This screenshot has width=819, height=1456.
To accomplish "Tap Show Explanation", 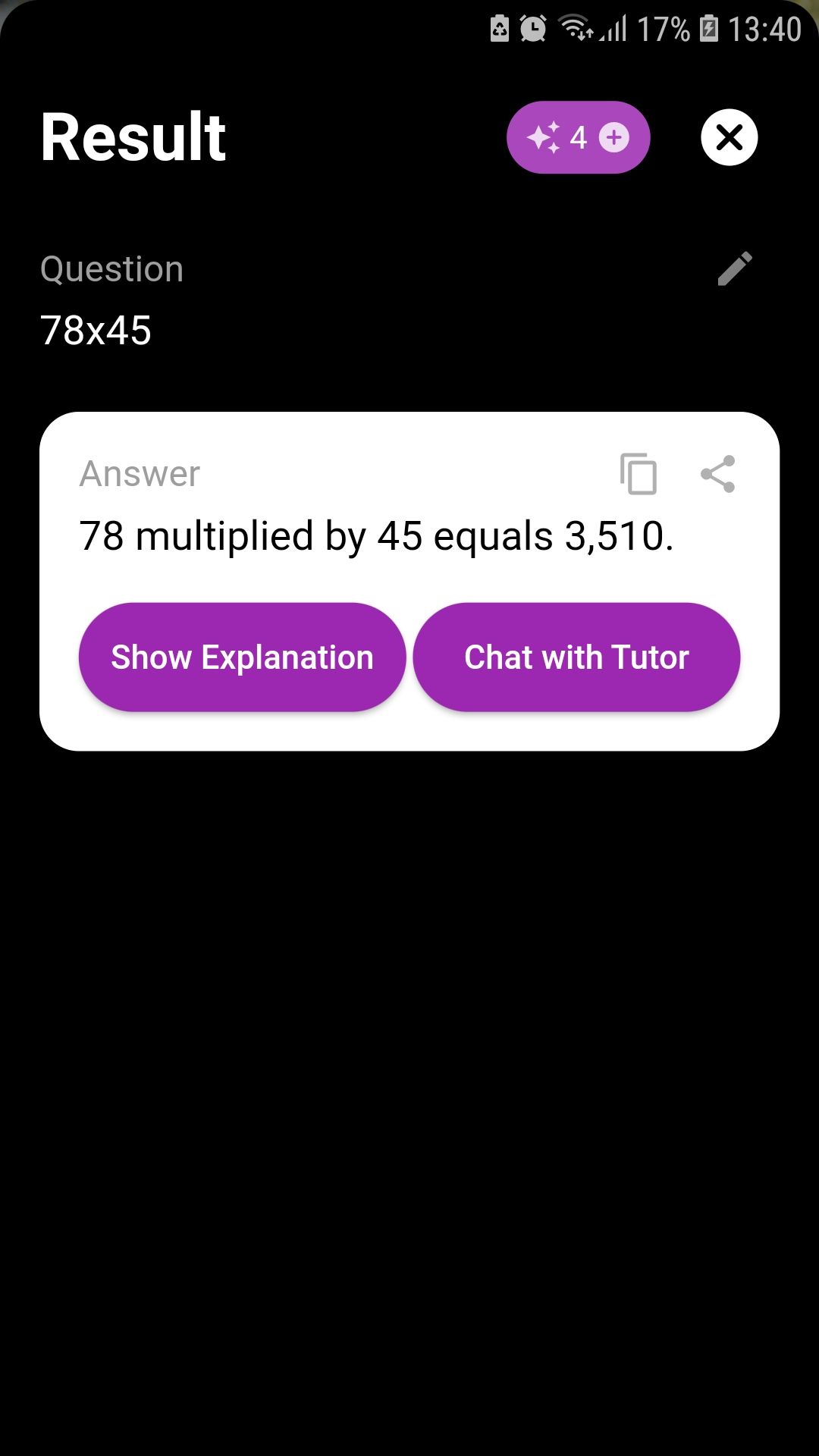I will pyautogui.click(x=242, y=657).
